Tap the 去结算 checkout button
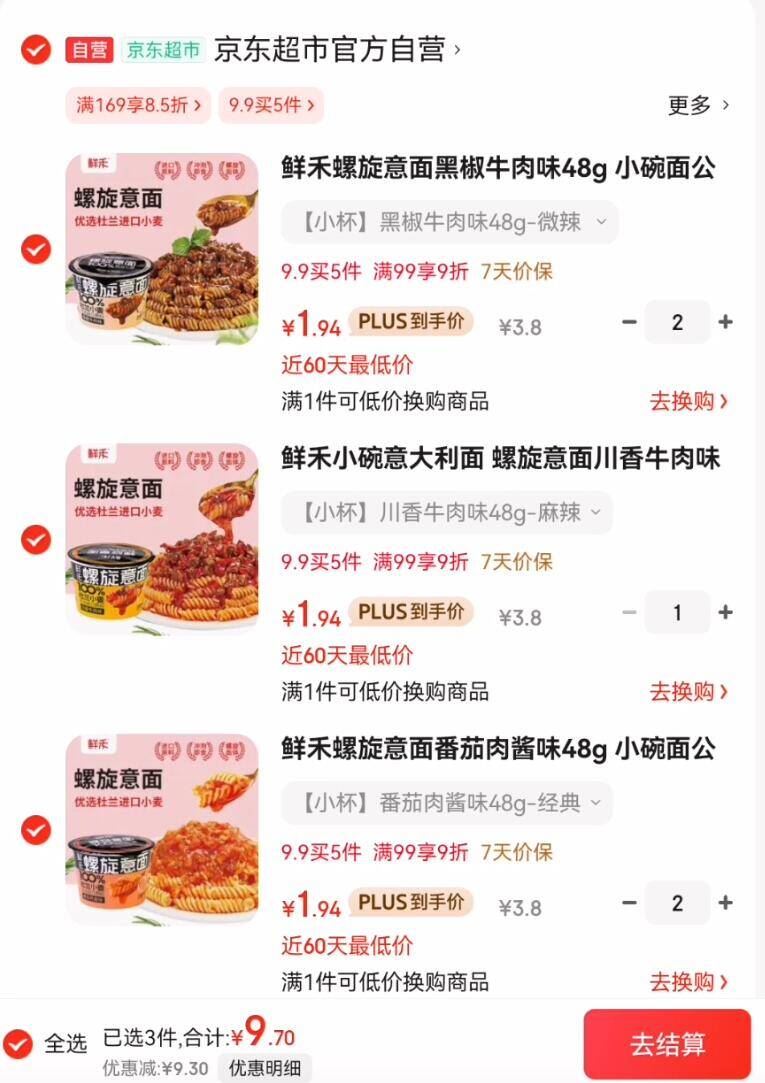The image size is (765, 1083). pos(670,1042)
